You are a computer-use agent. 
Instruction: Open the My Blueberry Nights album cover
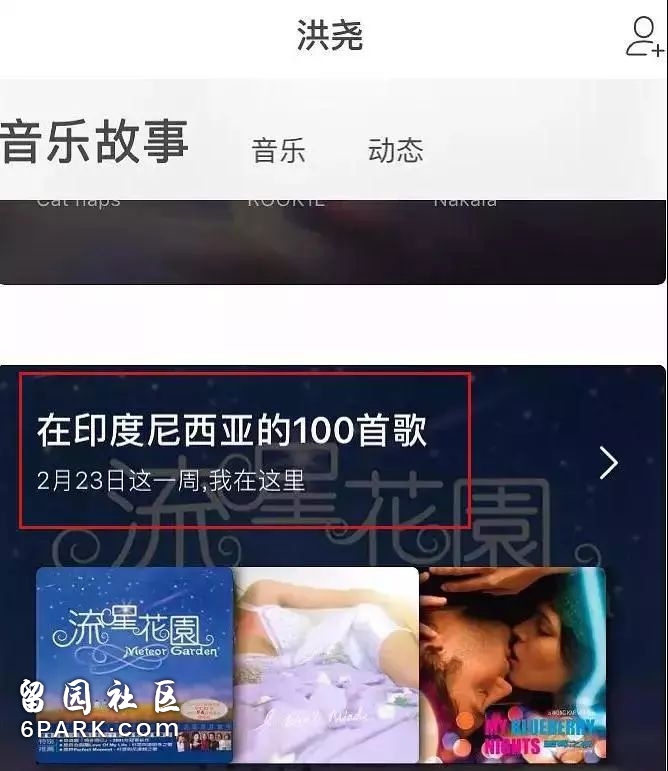[512, 665]
